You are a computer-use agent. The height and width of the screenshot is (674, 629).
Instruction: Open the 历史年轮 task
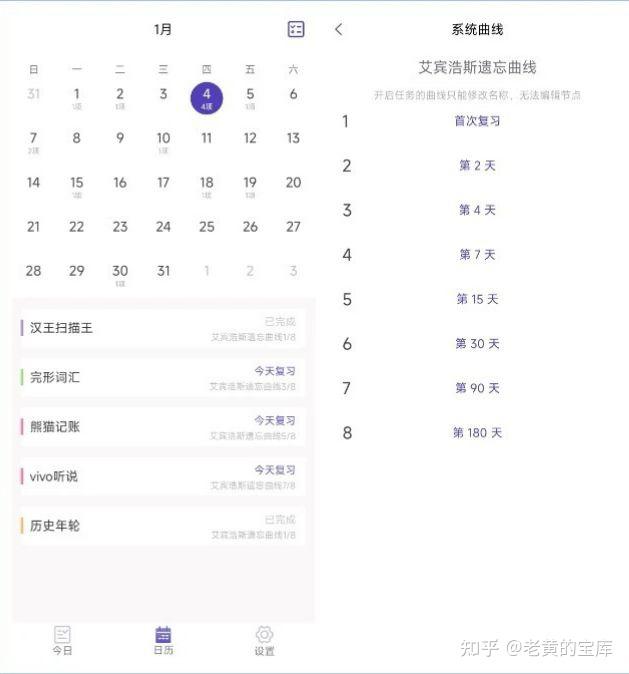[160, 526]
